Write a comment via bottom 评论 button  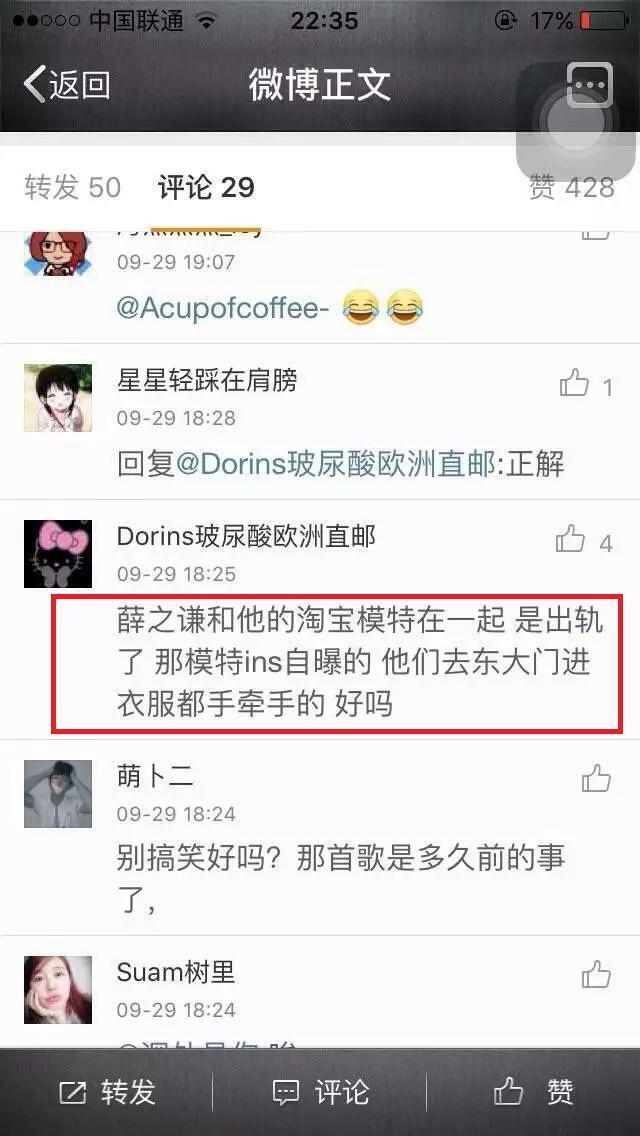coord(320,1092)
